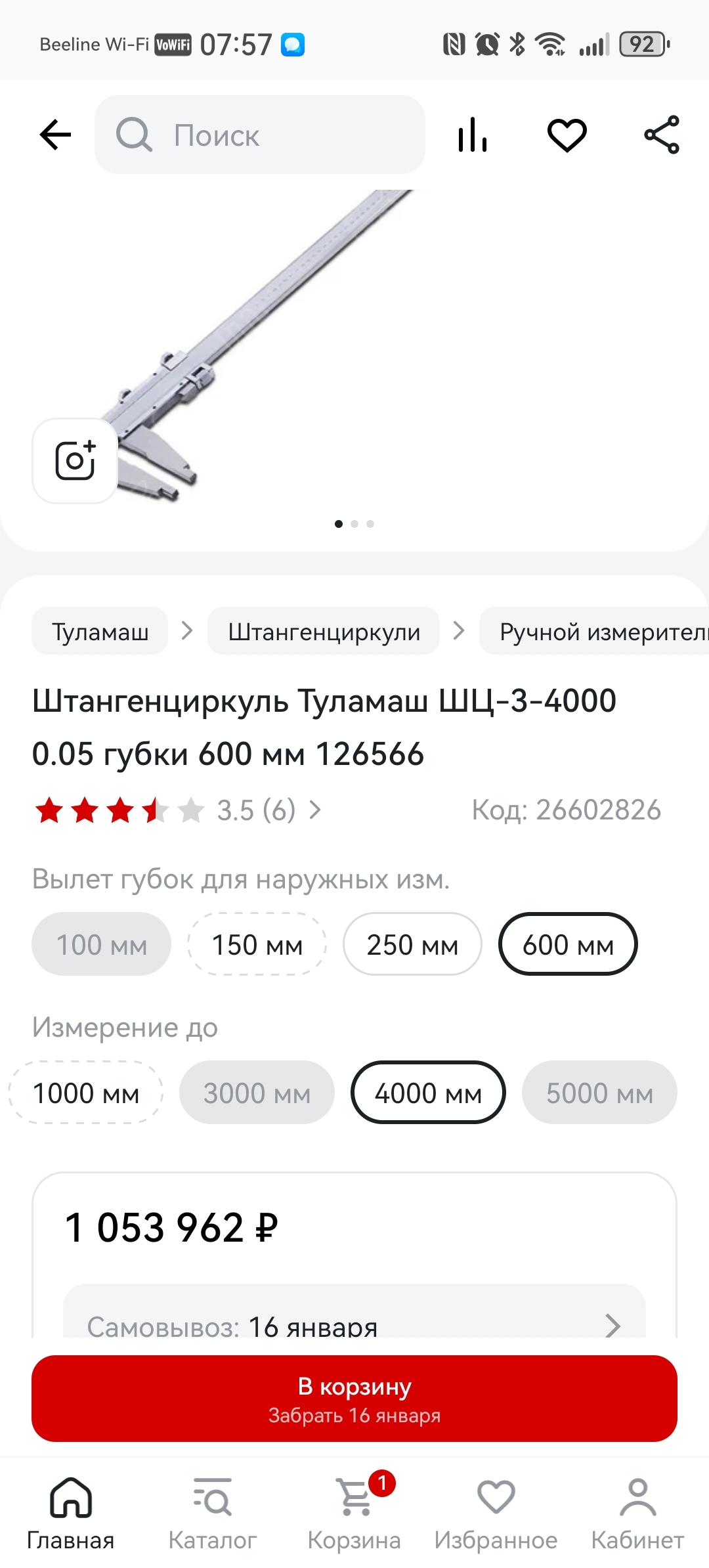Select the 150 мм jaw length
709x1568 pixels.
(x=257, y=945)
